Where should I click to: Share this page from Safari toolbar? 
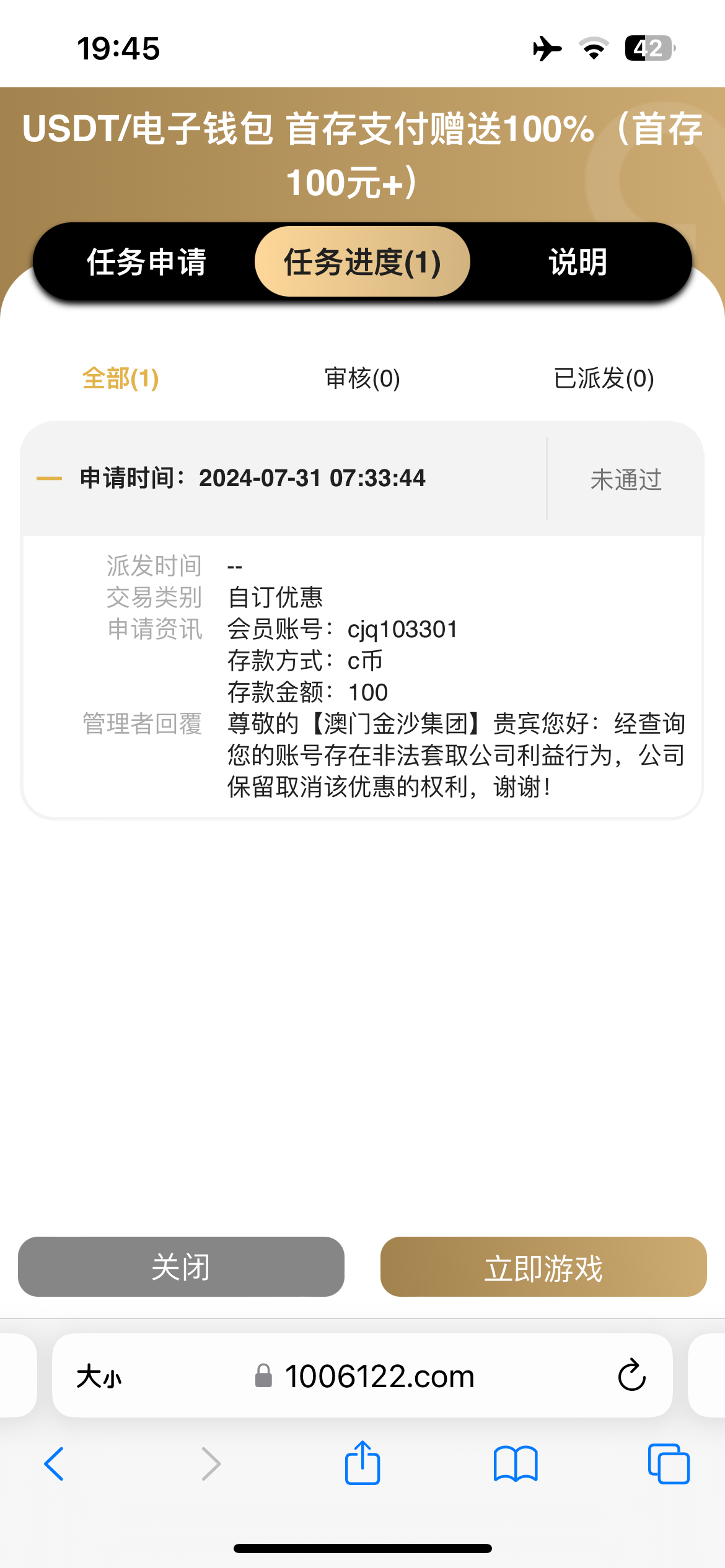(362, 1464)
